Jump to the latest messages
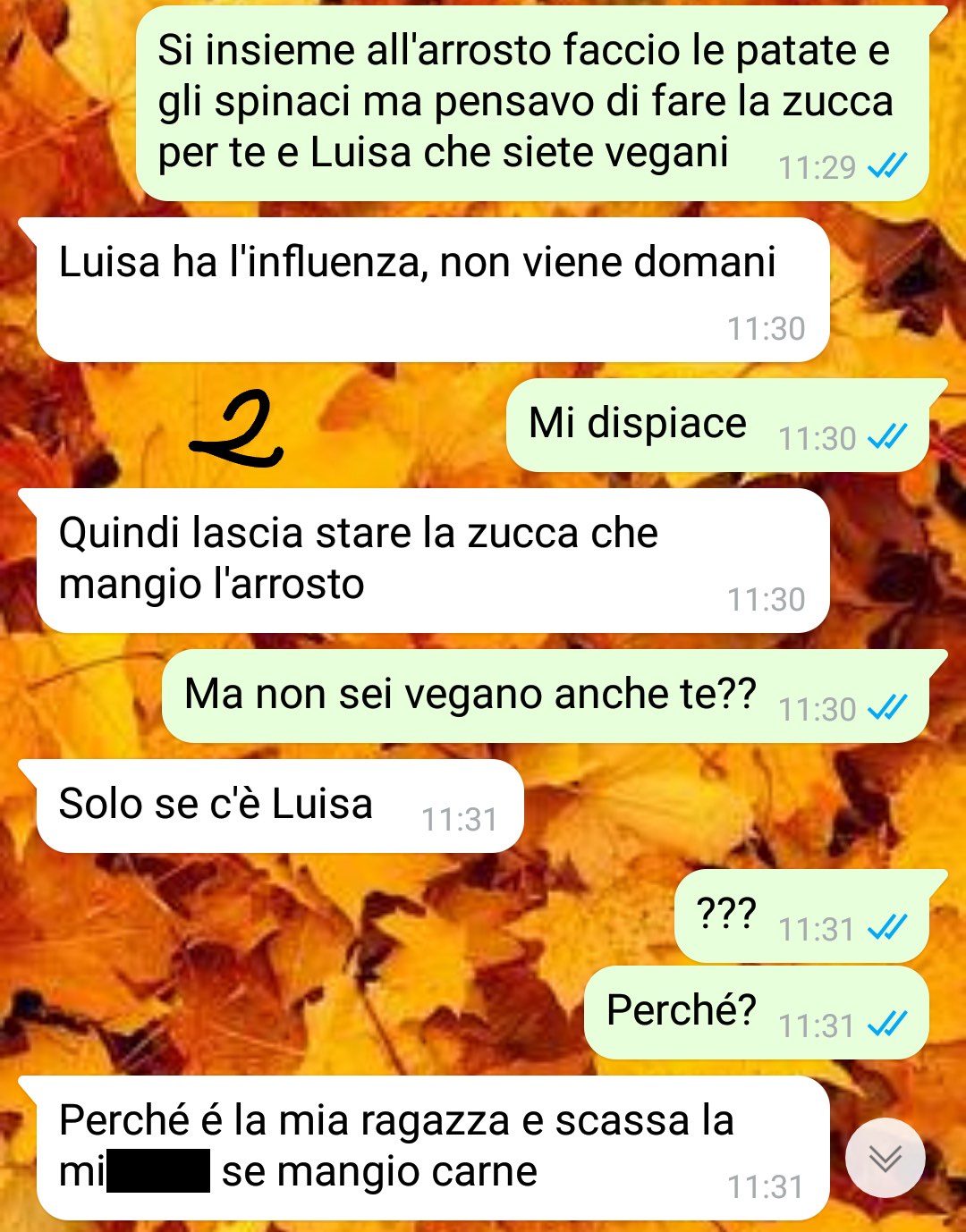Screen dimensions: 966x1232 pyautogui.click(x=885, y=1158)
